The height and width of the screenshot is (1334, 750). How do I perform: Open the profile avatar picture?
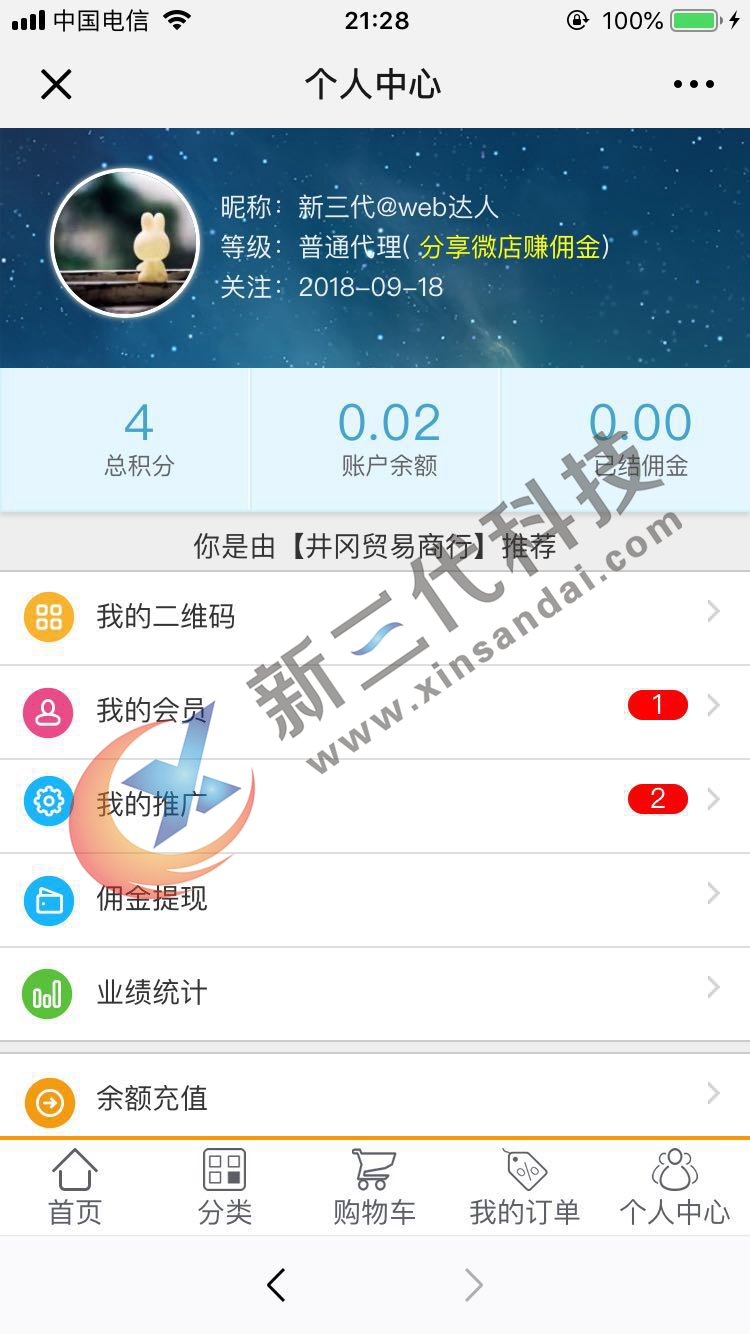tap(126, 243)
